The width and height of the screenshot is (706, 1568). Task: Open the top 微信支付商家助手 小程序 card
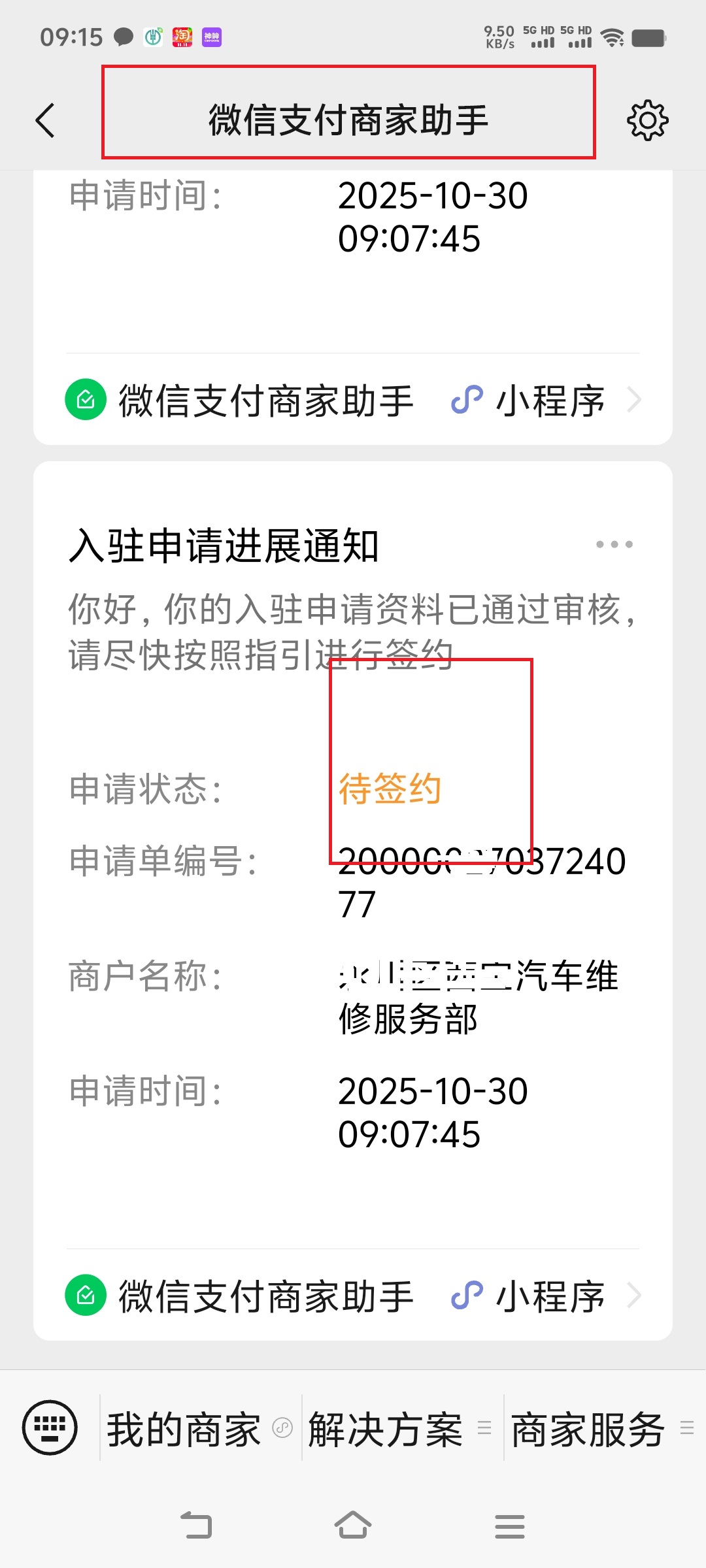tap(353, 400)
